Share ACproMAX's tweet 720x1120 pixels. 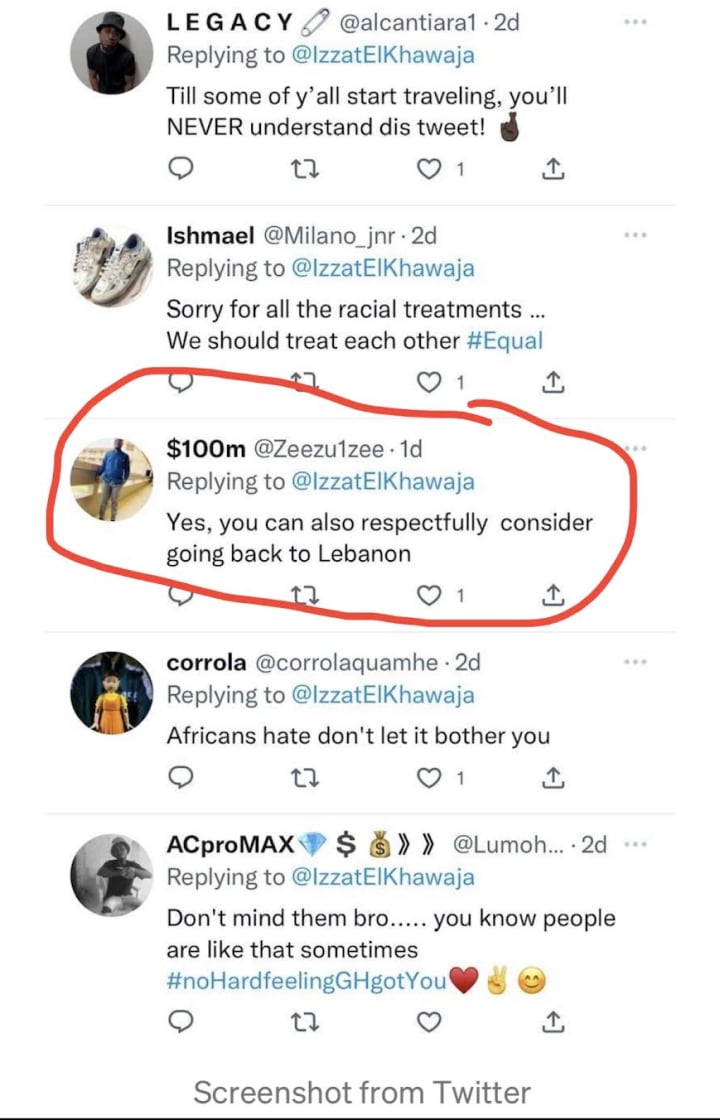[x=553, y=1023]
